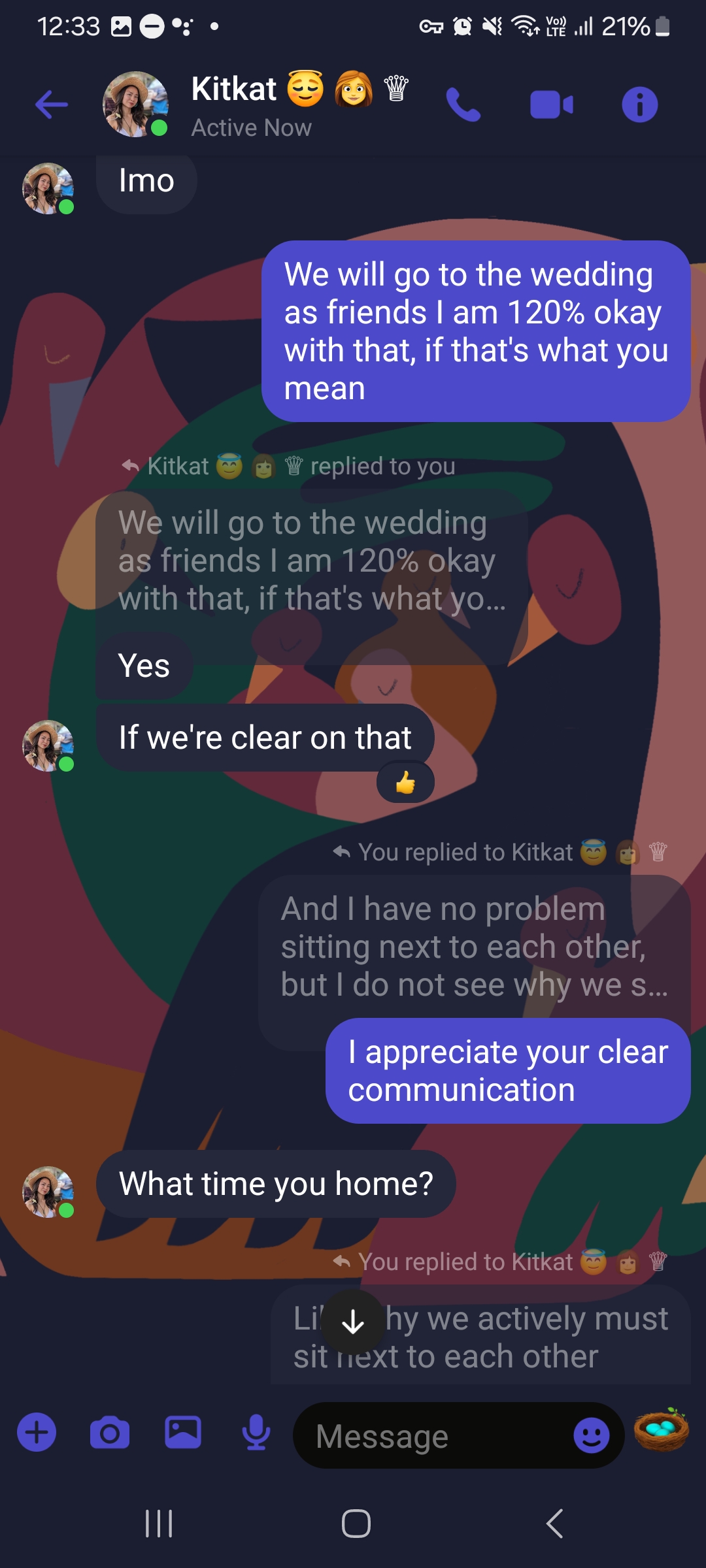Open conversation info details
706x1568 pixels.
coord(639,105)
